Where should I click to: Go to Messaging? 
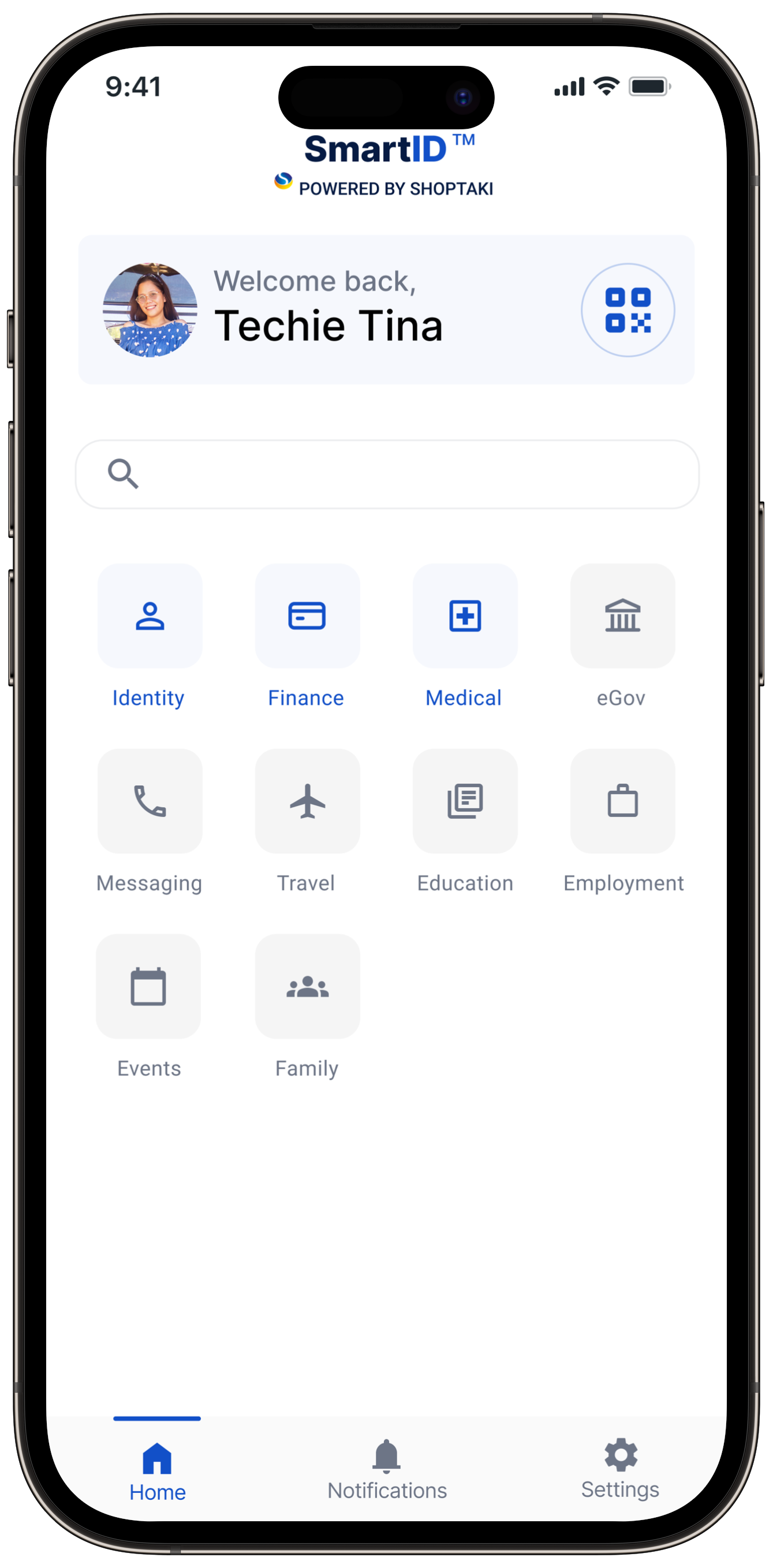[150, 801]
